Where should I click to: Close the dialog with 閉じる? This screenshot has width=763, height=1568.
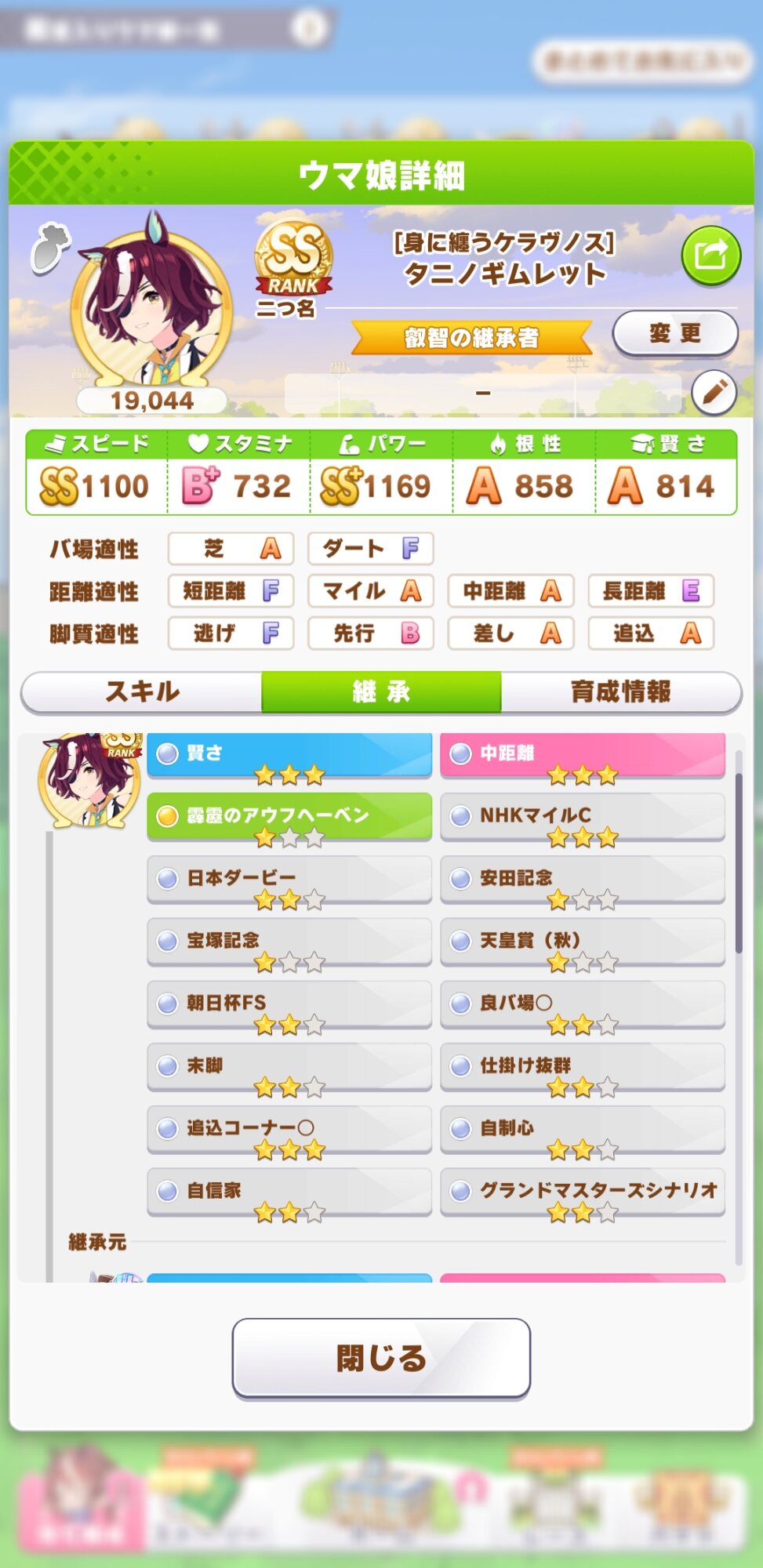[x=381, y=1358]
